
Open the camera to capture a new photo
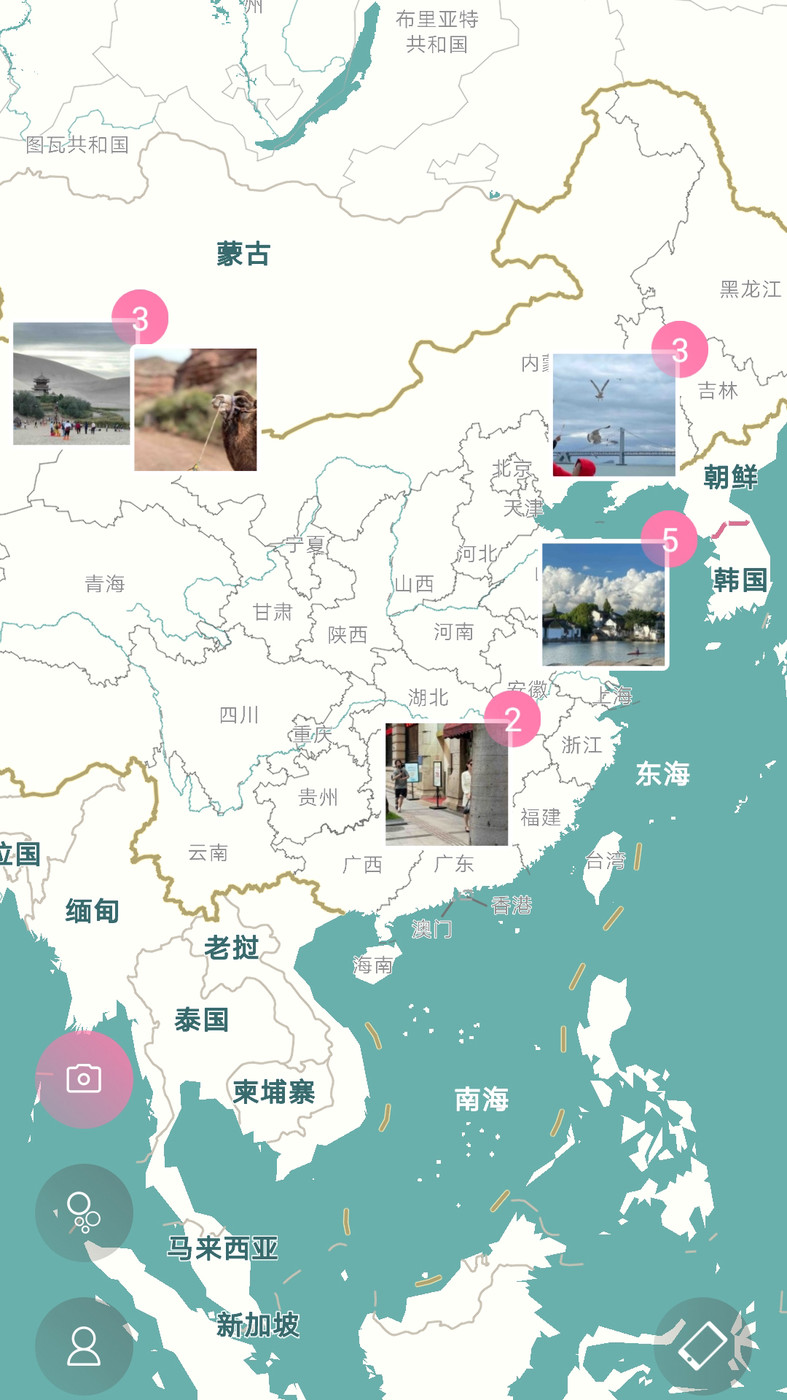[84, 1079]
